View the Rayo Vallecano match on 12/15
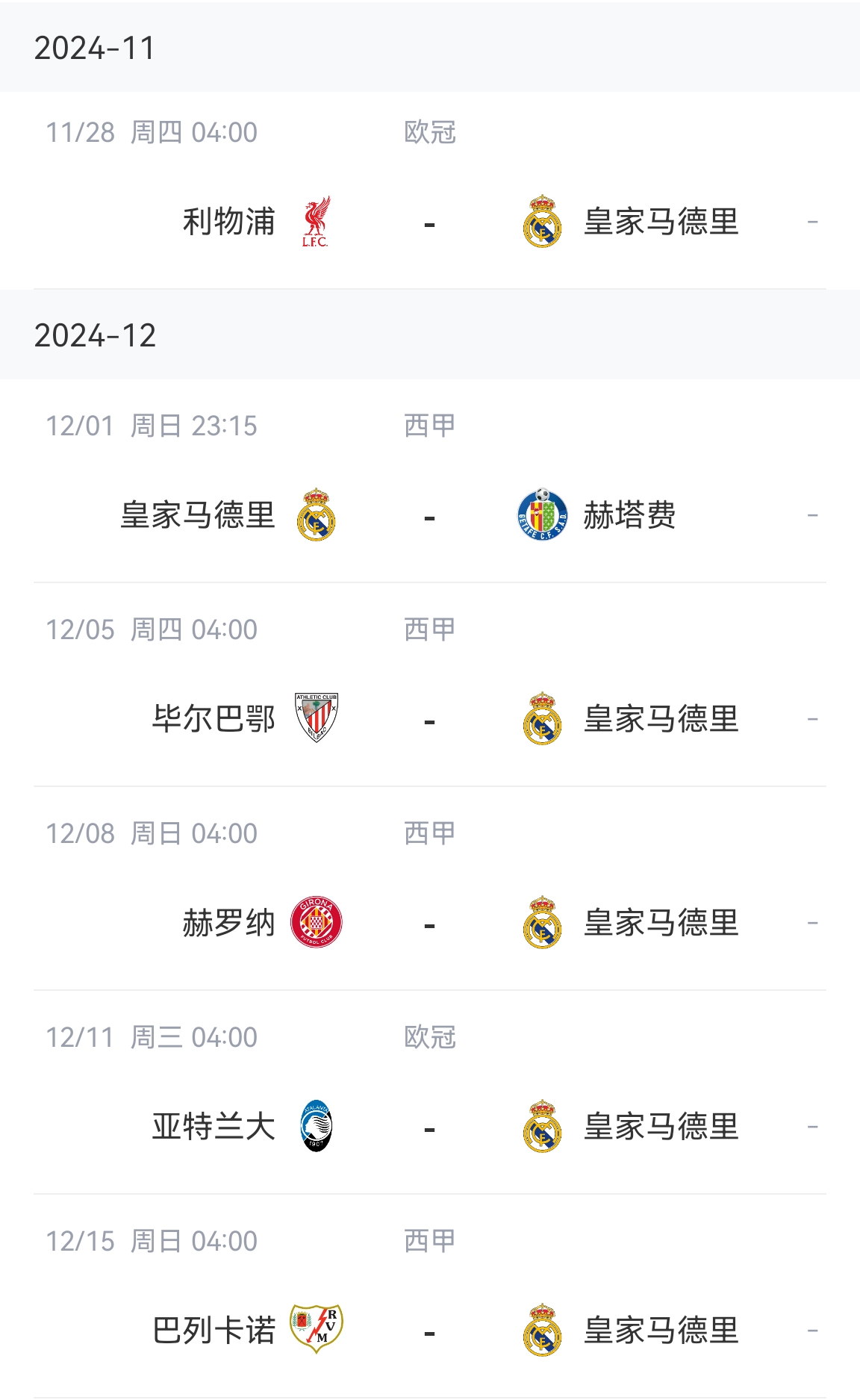Screen dimensions: 860x1400 [x=429, y=1331]
